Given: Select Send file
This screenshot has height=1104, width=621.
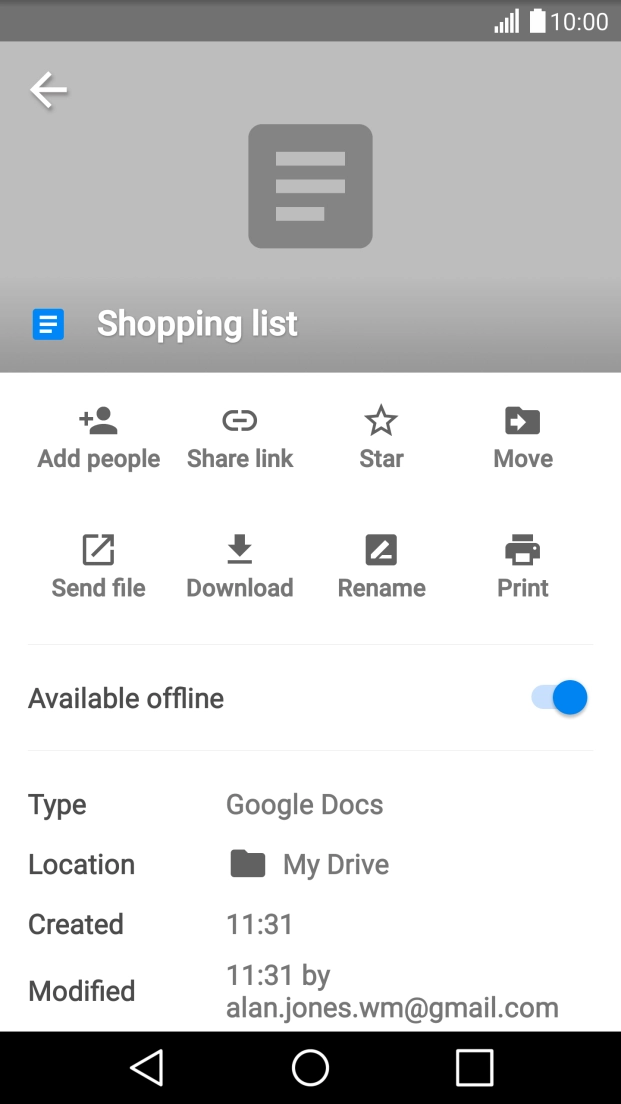Looking at the screenshot, I should 98,567.
